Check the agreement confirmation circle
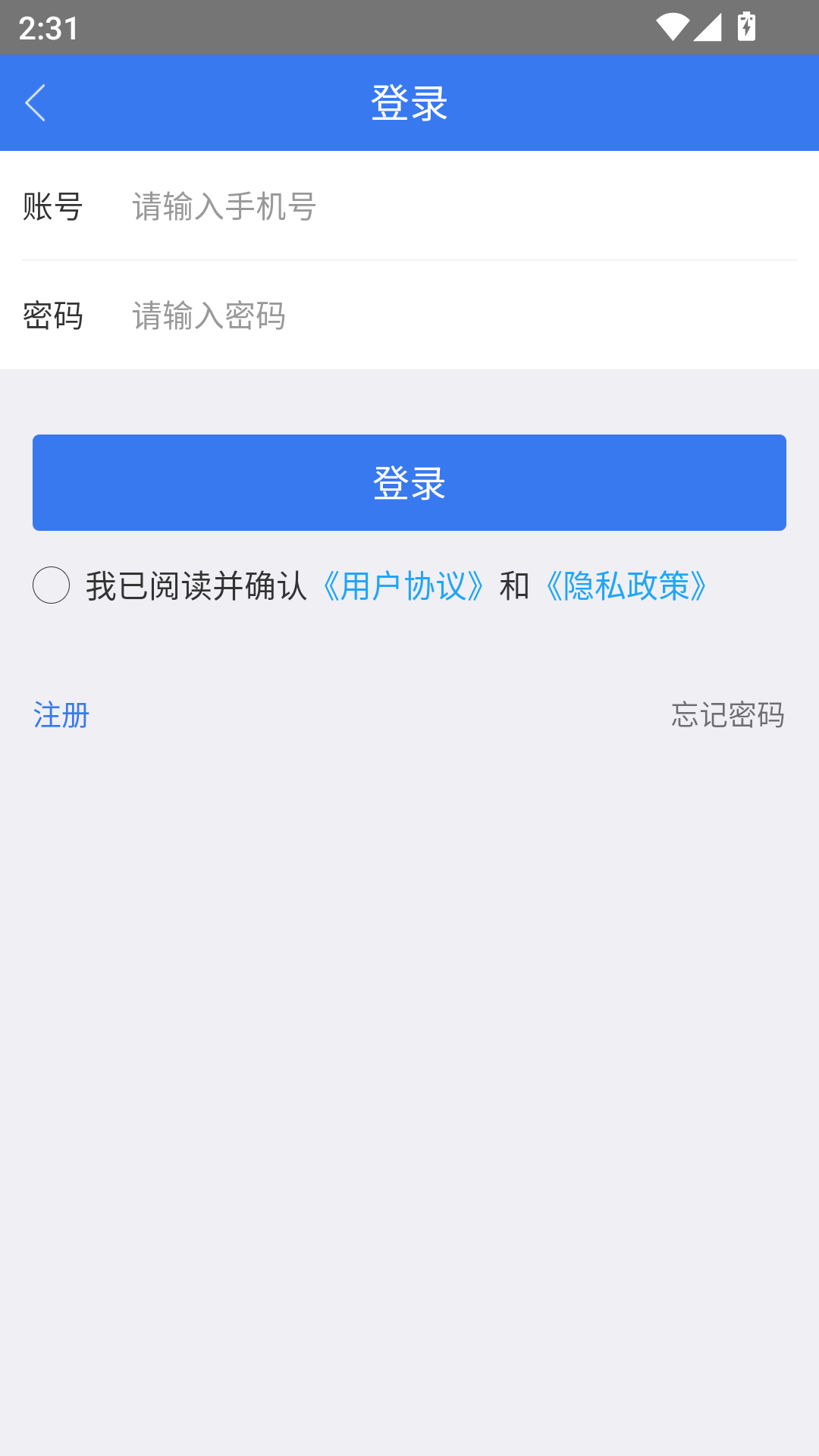The height and width of the screenshot is (1456, 819). point(51,585)
